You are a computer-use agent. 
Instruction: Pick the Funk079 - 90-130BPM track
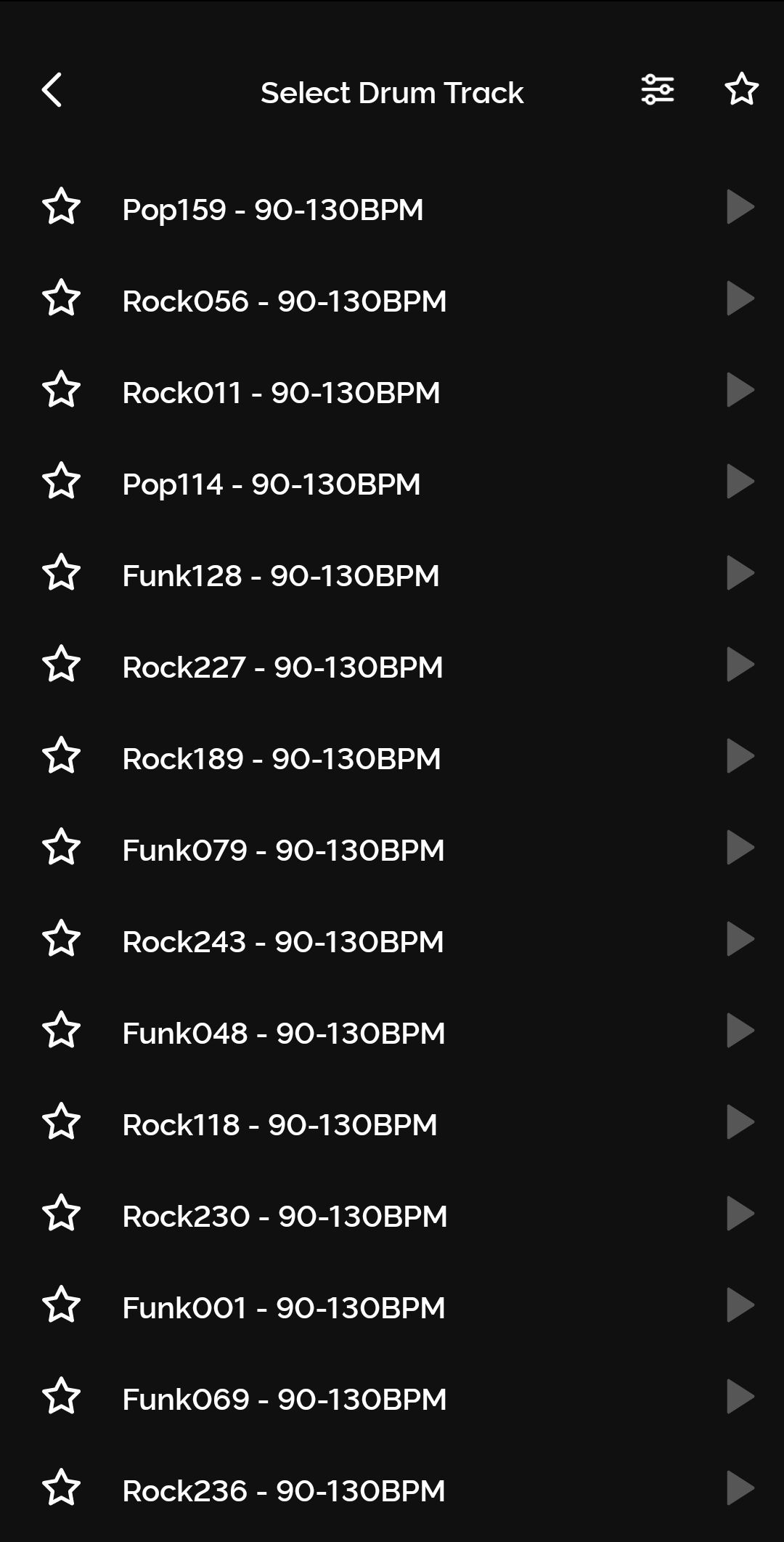coord(283,851)
